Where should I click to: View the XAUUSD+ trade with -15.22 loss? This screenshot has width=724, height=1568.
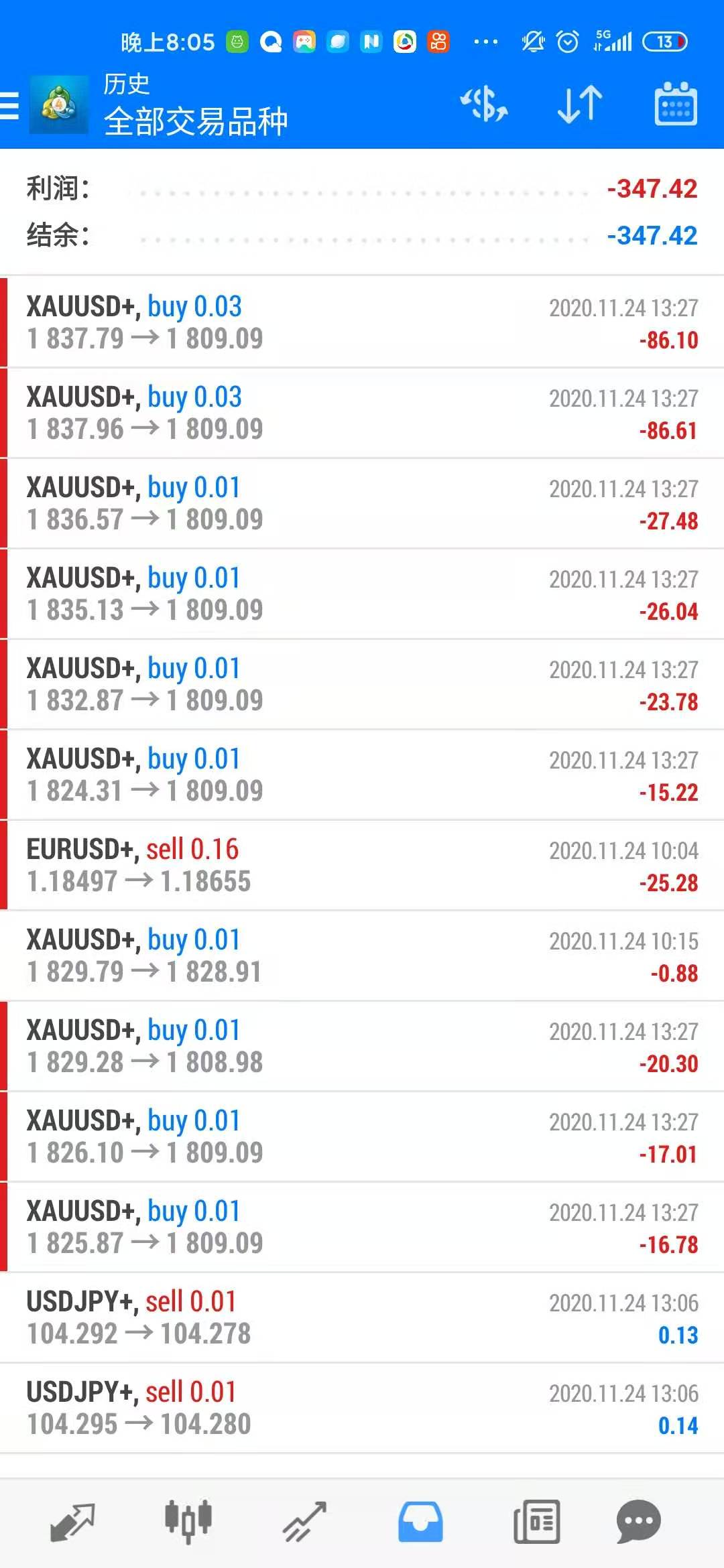362,775
